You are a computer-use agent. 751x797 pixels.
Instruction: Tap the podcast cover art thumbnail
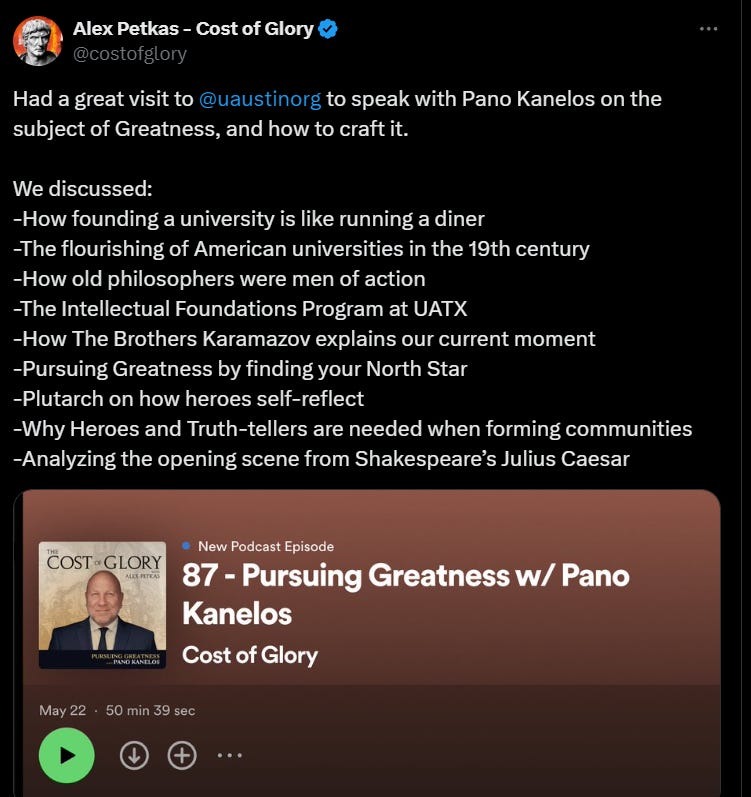click(102, 605)
